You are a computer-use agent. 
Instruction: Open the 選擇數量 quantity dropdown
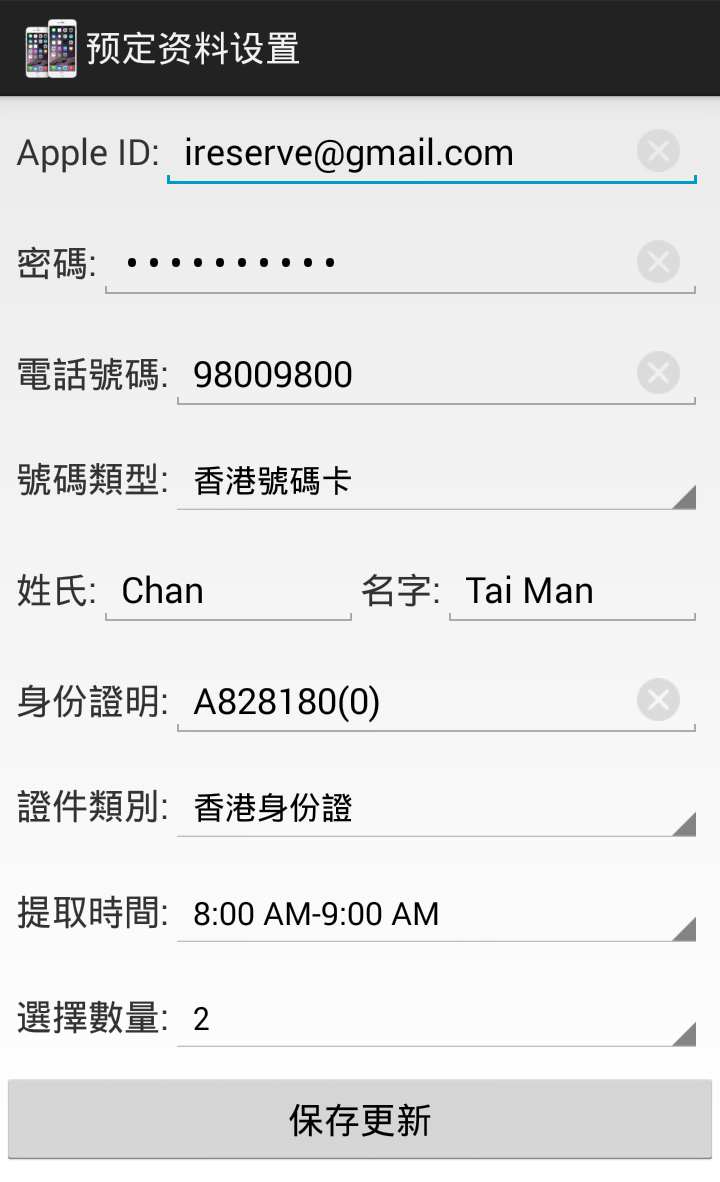[437, 1019]
